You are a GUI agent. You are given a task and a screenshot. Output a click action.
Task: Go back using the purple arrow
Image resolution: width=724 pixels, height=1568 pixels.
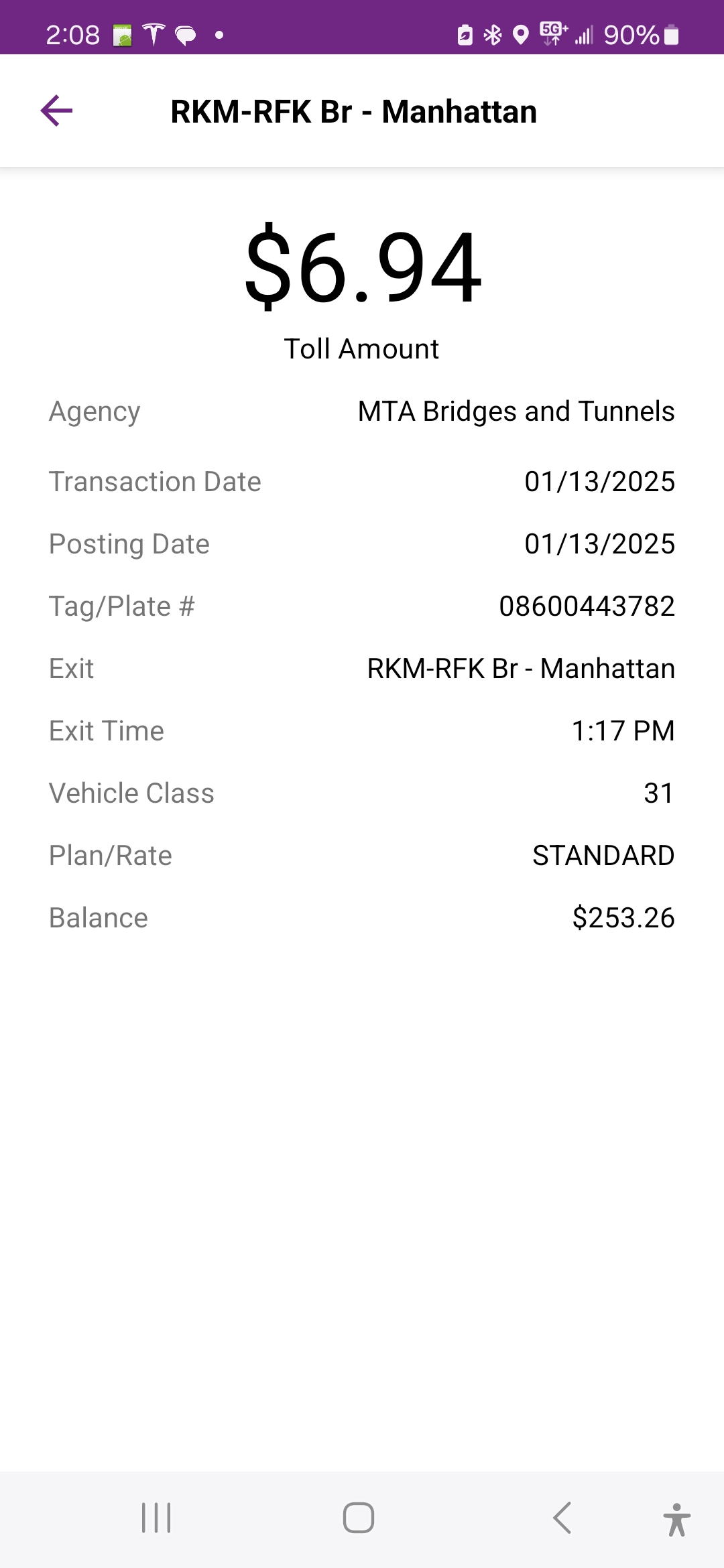(56, 111)
